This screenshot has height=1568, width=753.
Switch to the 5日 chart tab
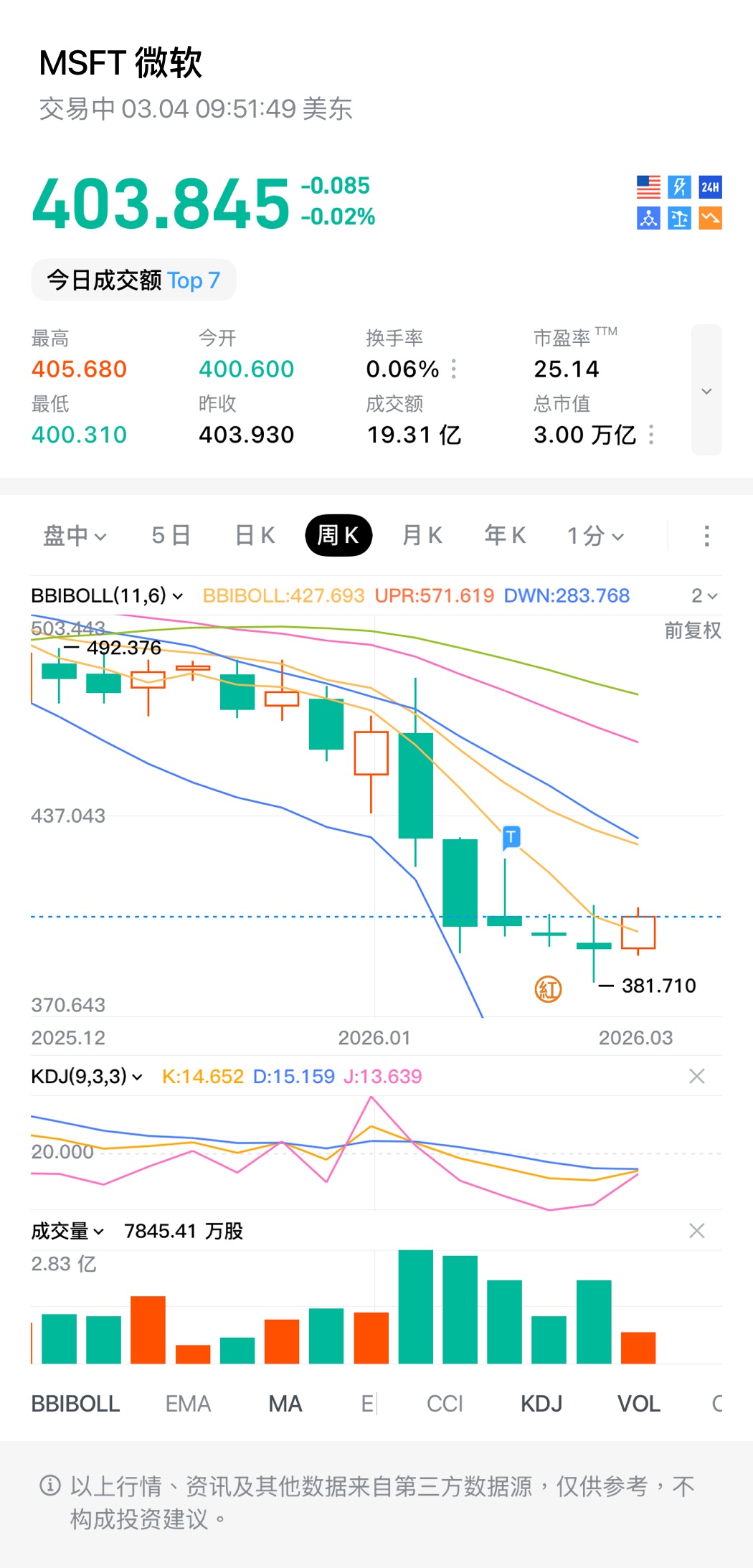[171, 535]
